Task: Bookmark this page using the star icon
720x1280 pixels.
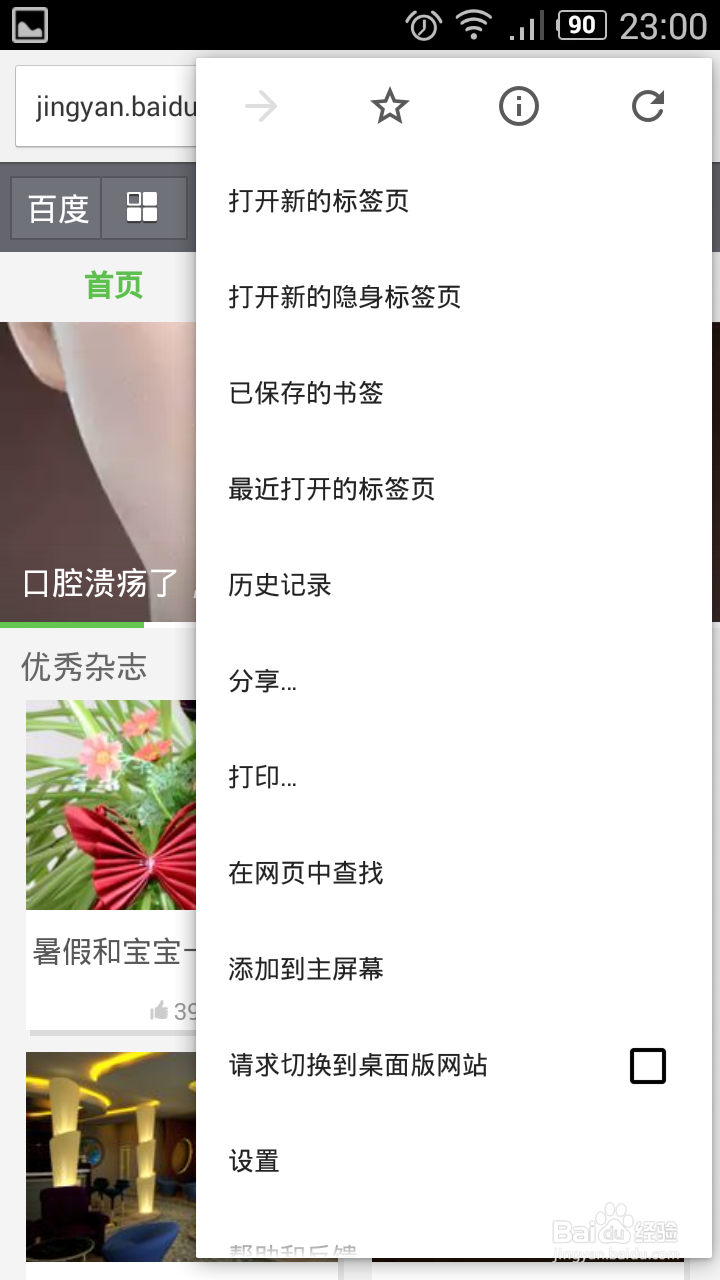Action: click(x=389, y=105)
